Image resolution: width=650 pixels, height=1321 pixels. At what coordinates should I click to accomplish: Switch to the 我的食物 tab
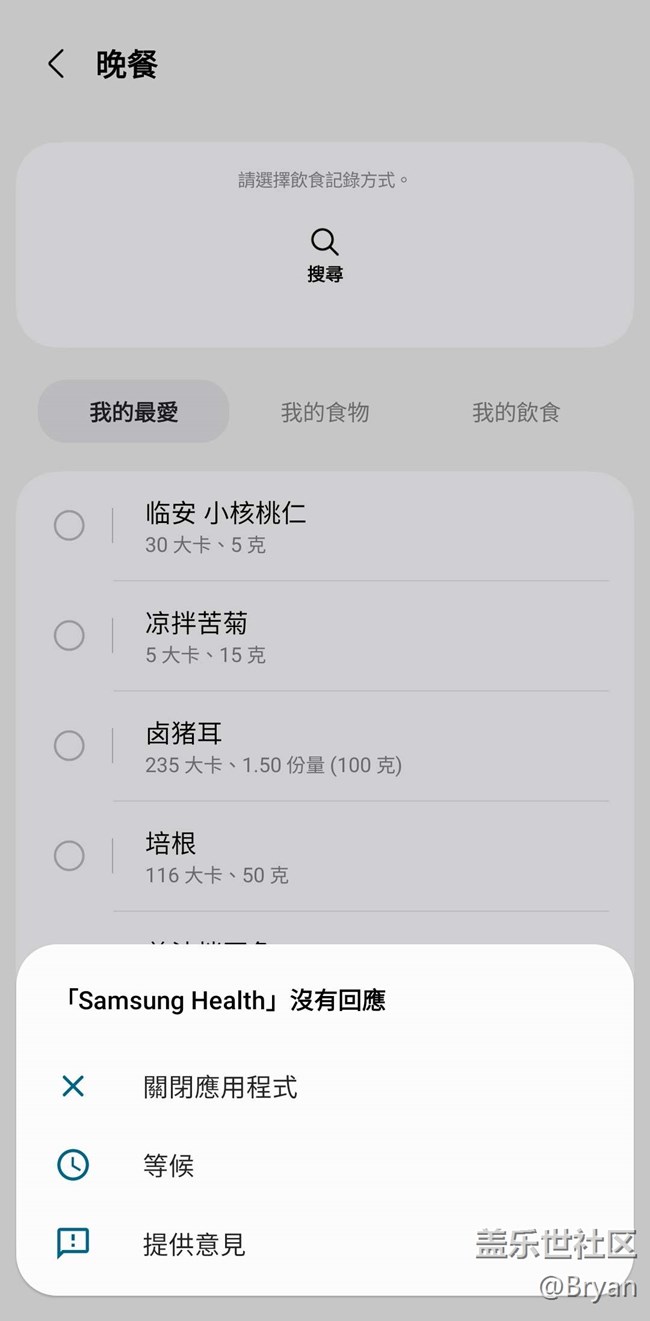pos(325,412)
